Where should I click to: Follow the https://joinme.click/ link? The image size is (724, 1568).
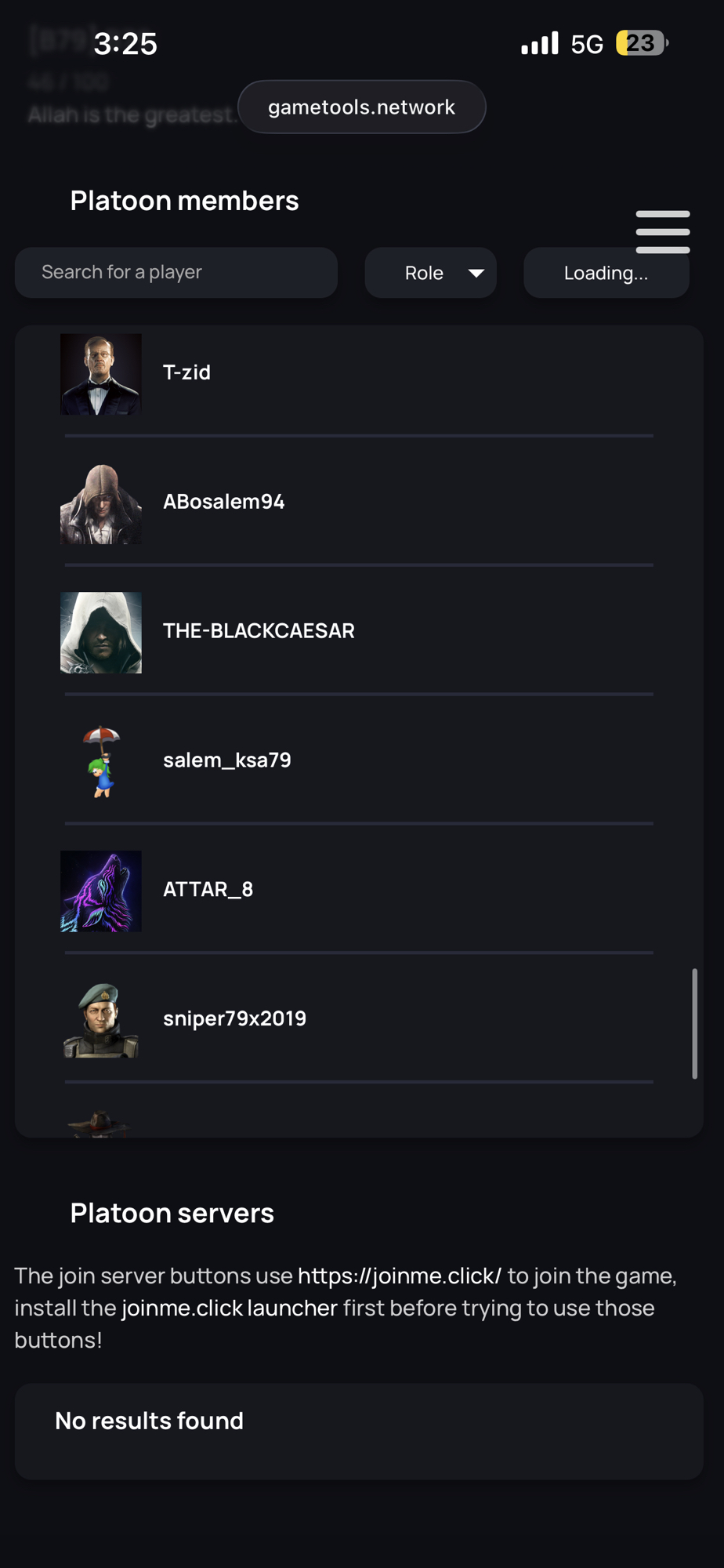[x=399, y=1276]
